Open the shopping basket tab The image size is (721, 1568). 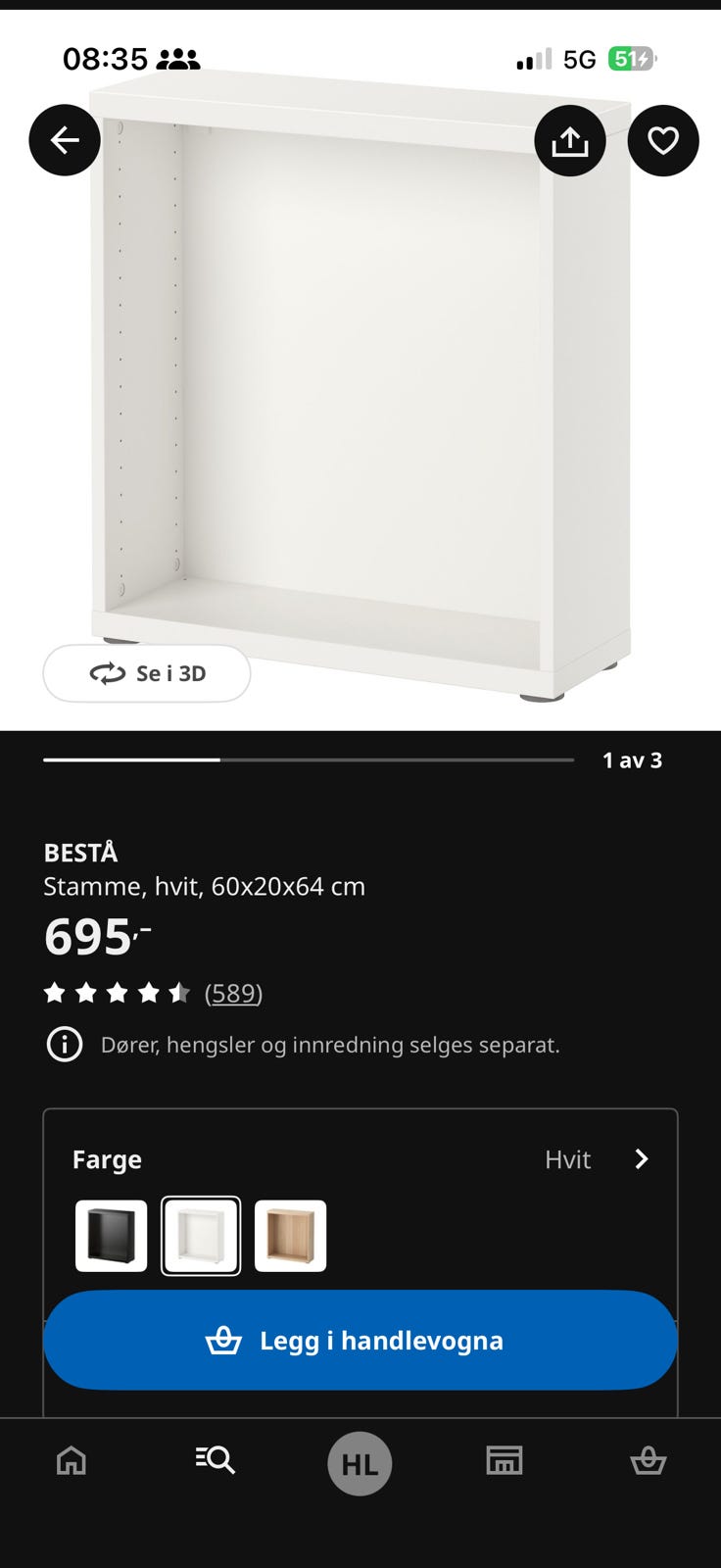coord(648,1461)
